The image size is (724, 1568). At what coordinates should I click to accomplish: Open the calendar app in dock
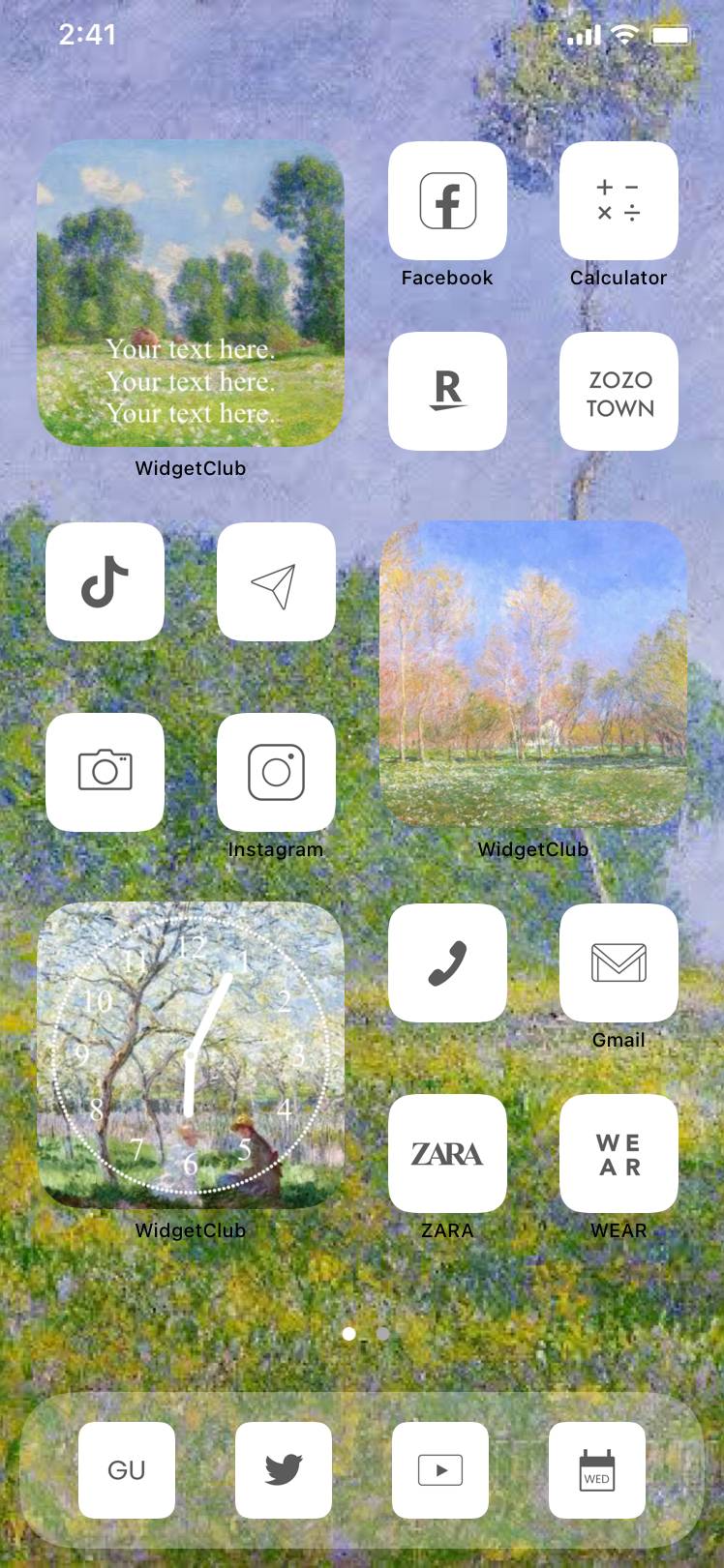597,1469
